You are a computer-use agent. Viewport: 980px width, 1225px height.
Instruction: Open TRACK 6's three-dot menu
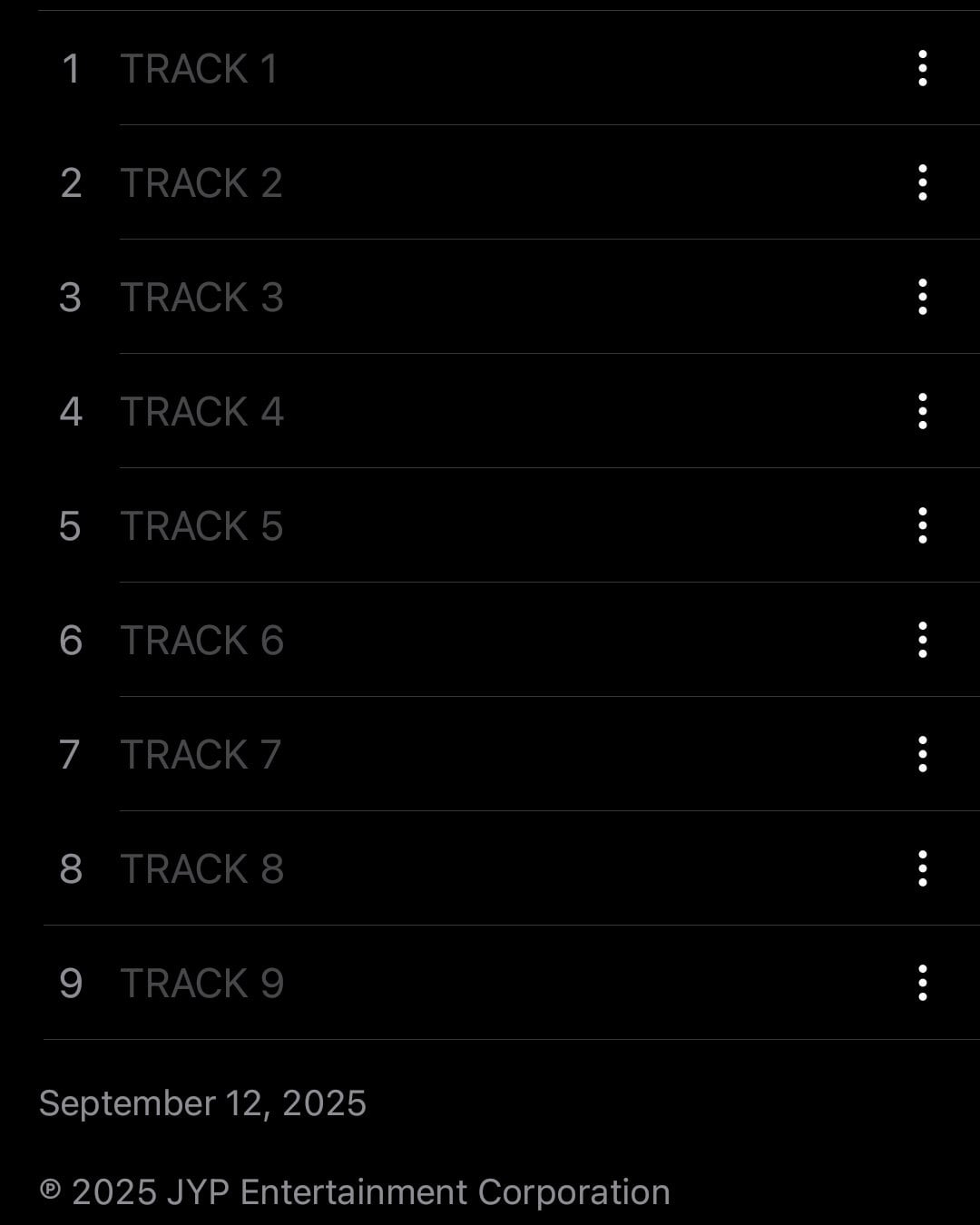pos(922,640)
